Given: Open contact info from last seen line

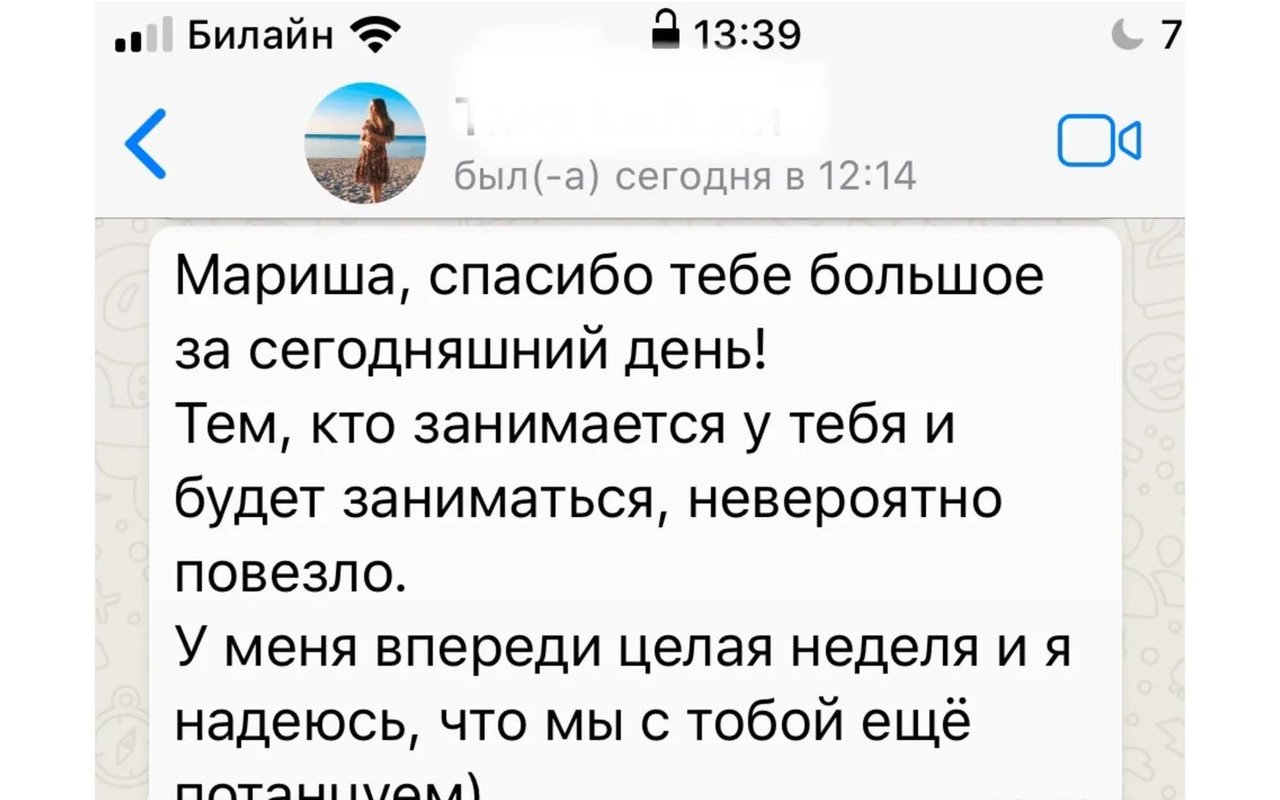Looking at the screenshot, I should pyautogui.click(x=684, y=177).
